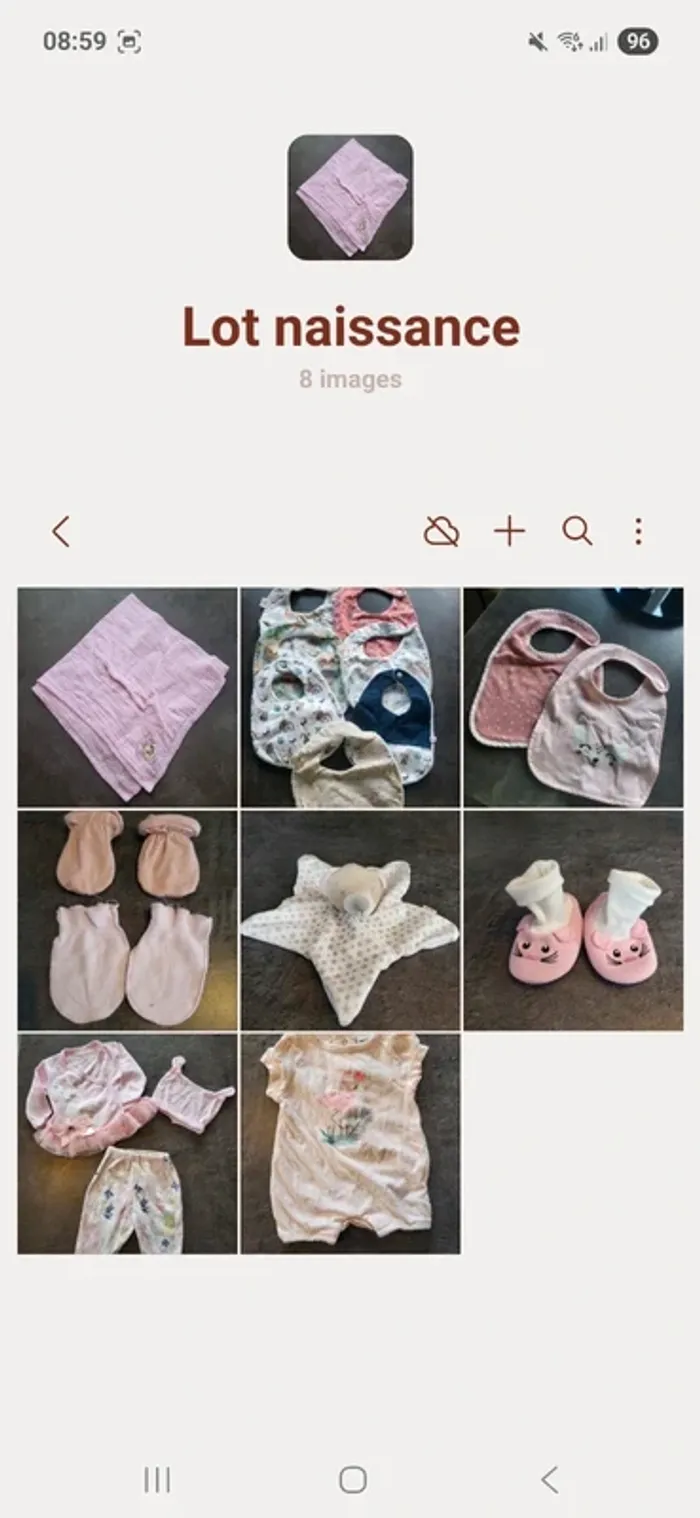This screenshot has height=1518, width=700.
Task: Go back using the arrow above the grid
Action: coord(61,531)
